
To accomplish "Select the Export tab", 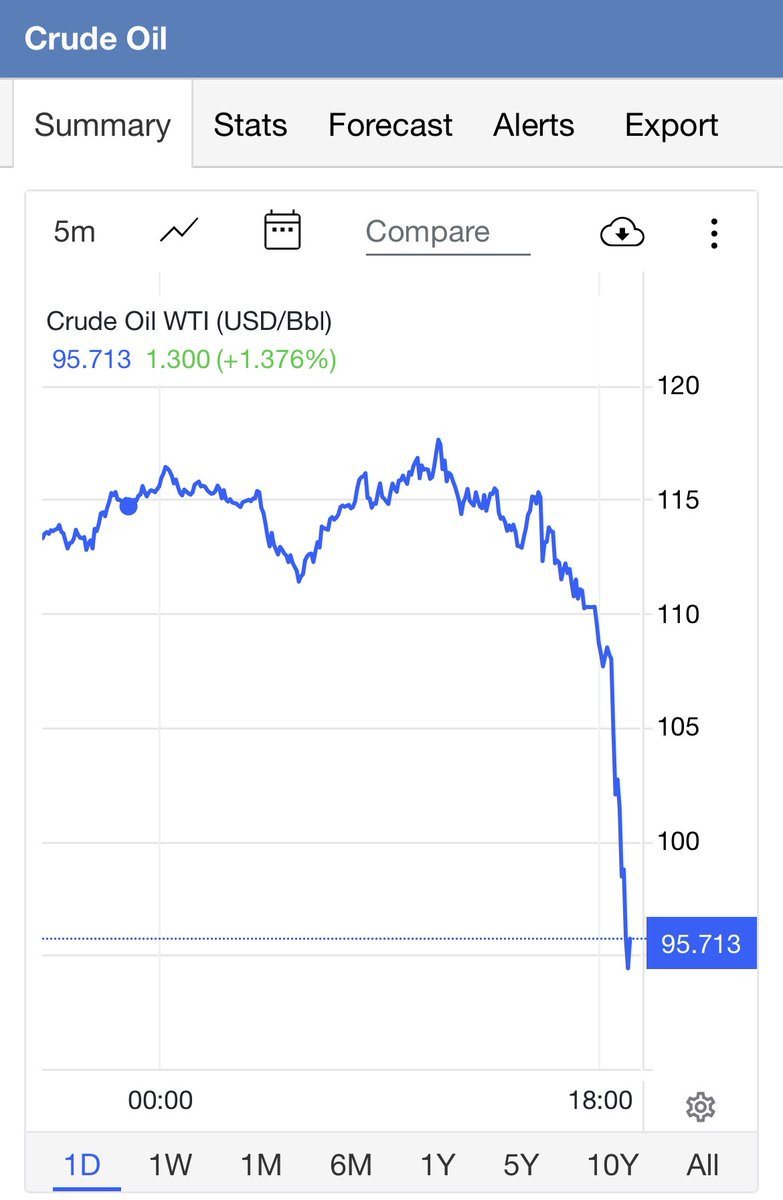I will pyautogui.click(x=671, y=125).
